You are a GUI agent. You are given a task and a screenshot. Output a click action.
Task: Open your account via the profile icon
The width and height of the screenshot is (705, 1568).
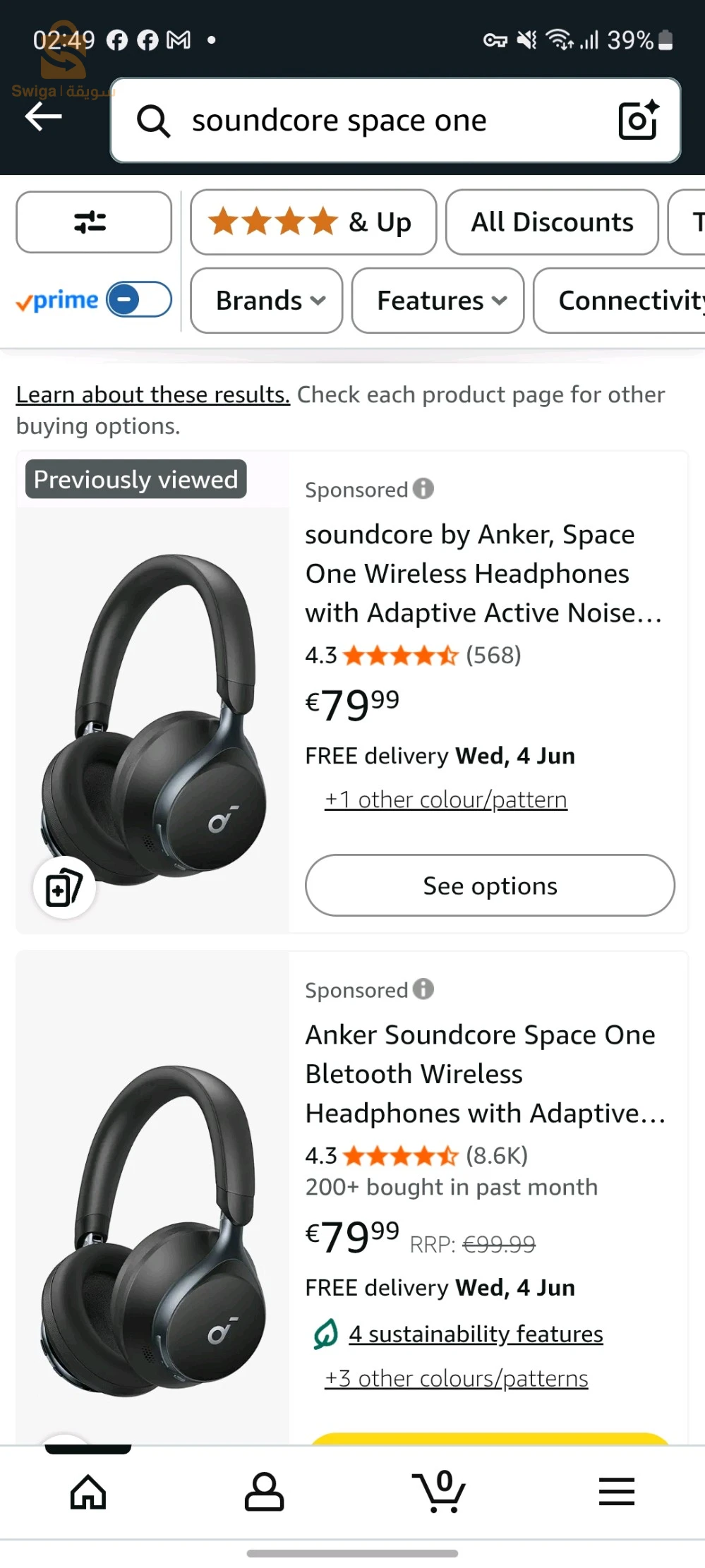click(x=264, y=1492)
